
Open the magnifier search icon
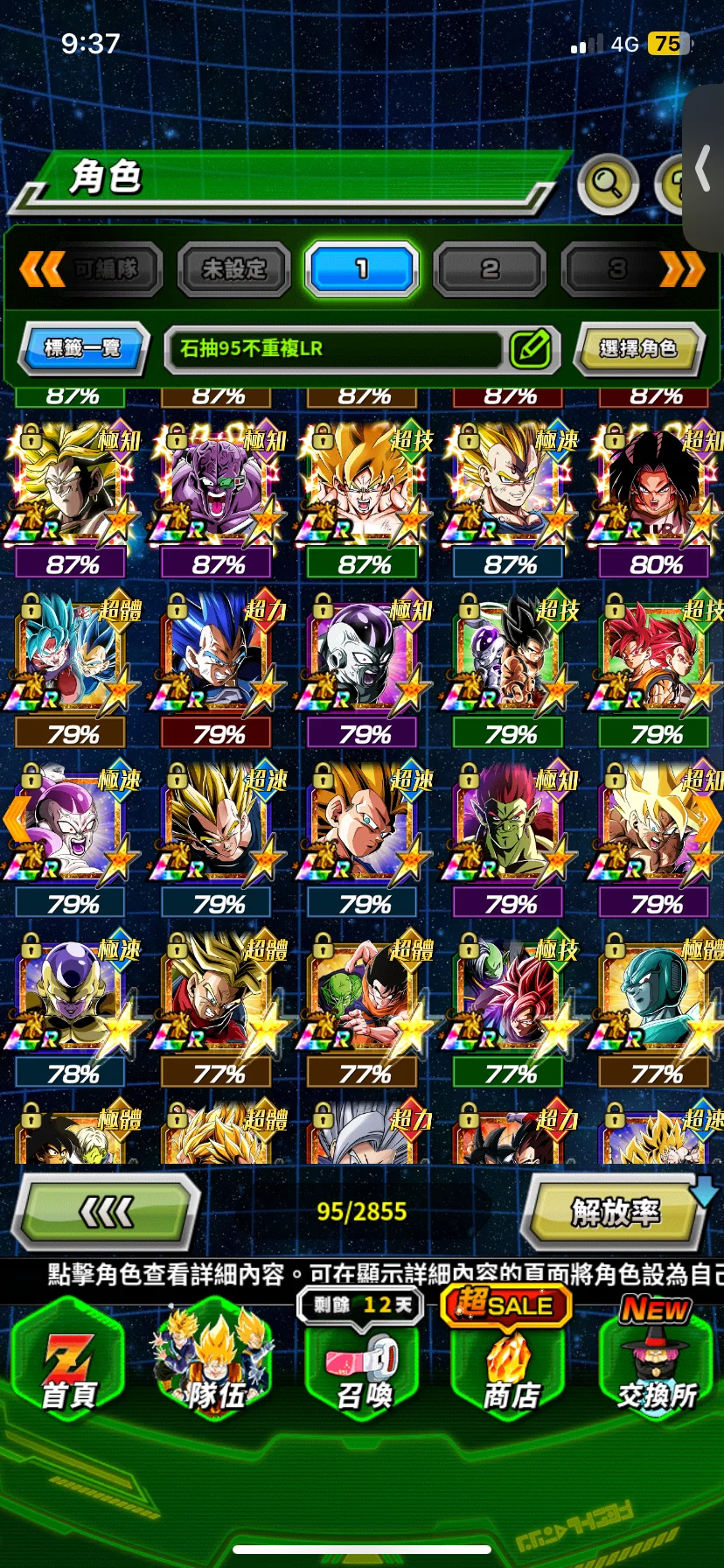coord(607,184)
